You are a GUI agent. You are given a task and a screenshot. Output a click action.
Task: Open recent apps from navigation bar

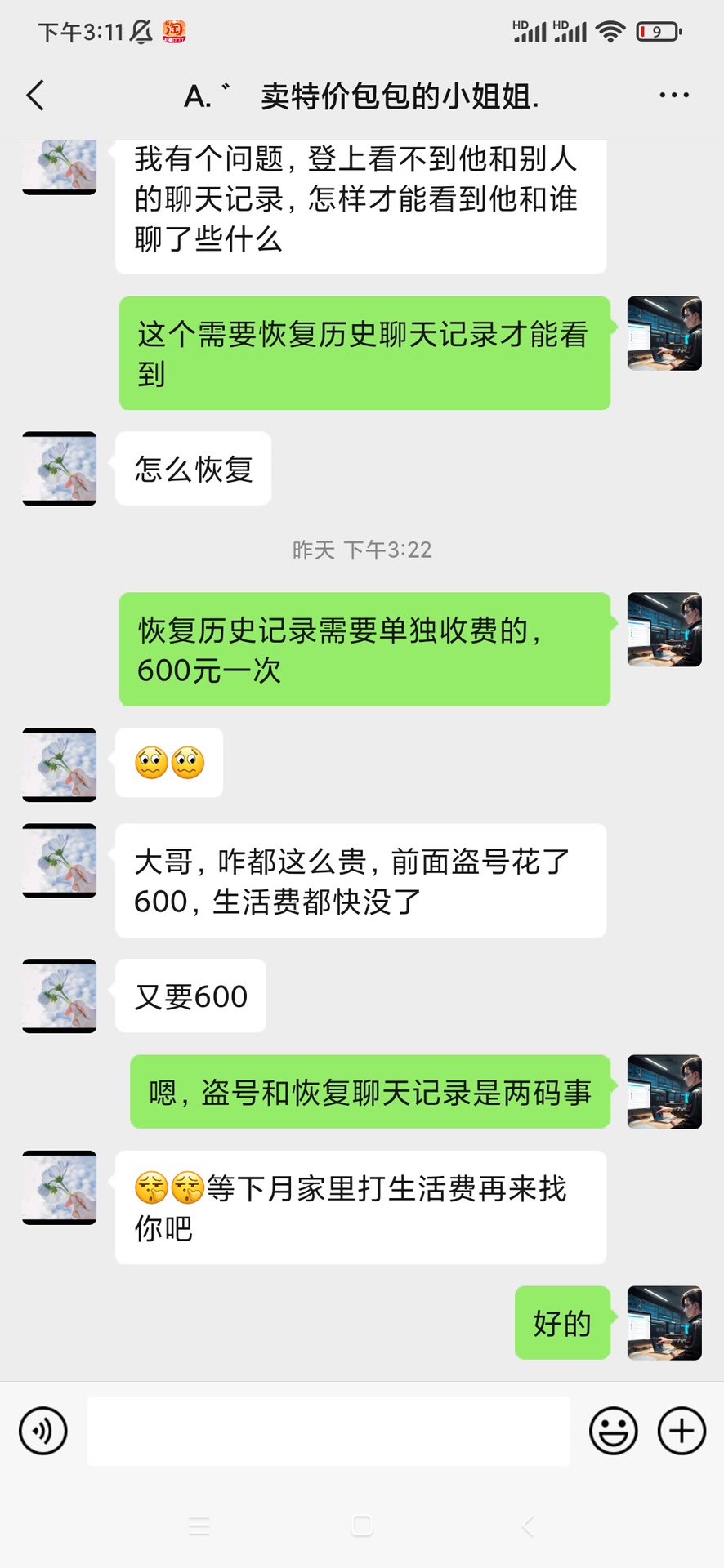click(199, 1526)
